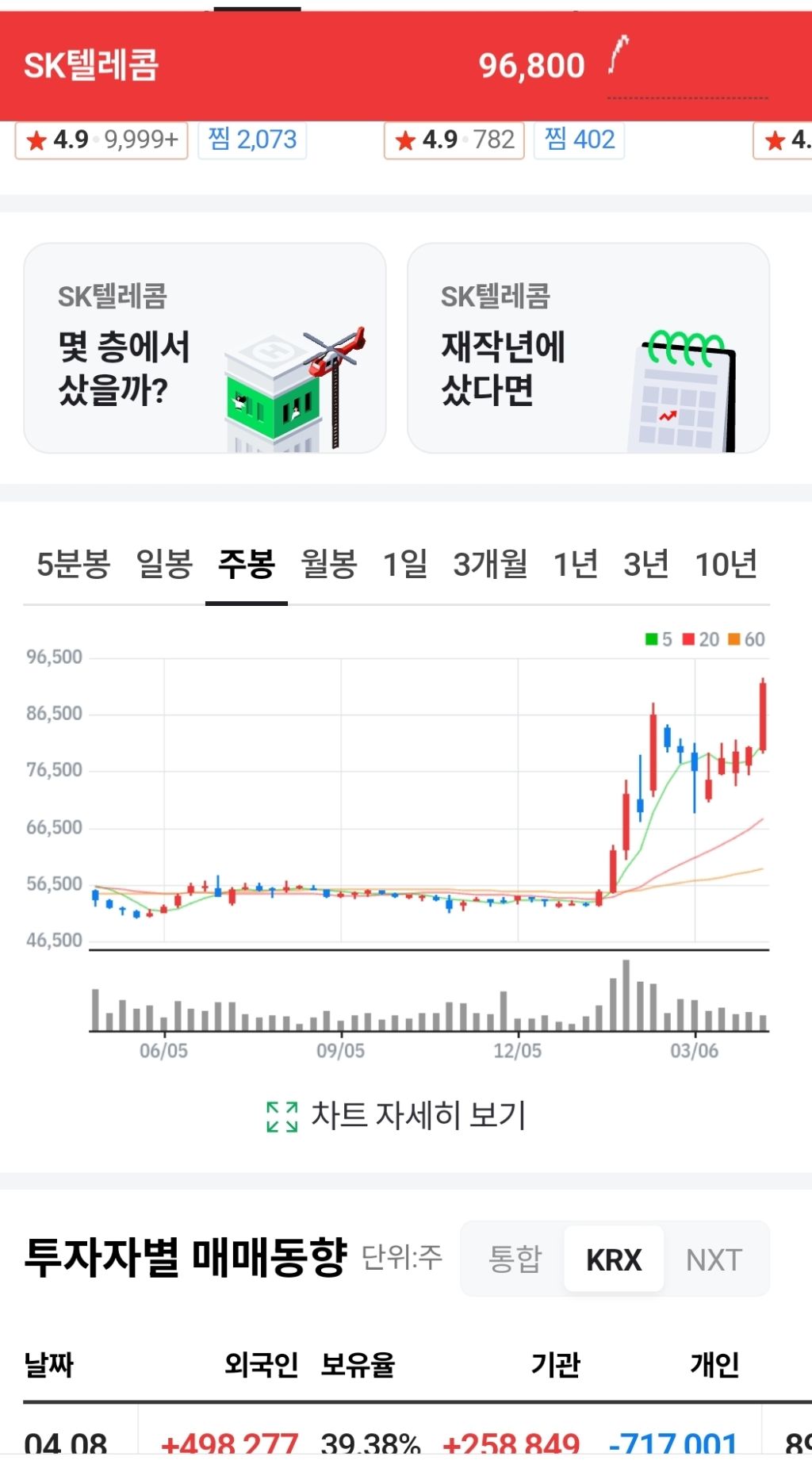812x1472 pixels.
Task: Switch trading trend to NXT
Action: click(714, 1259)
